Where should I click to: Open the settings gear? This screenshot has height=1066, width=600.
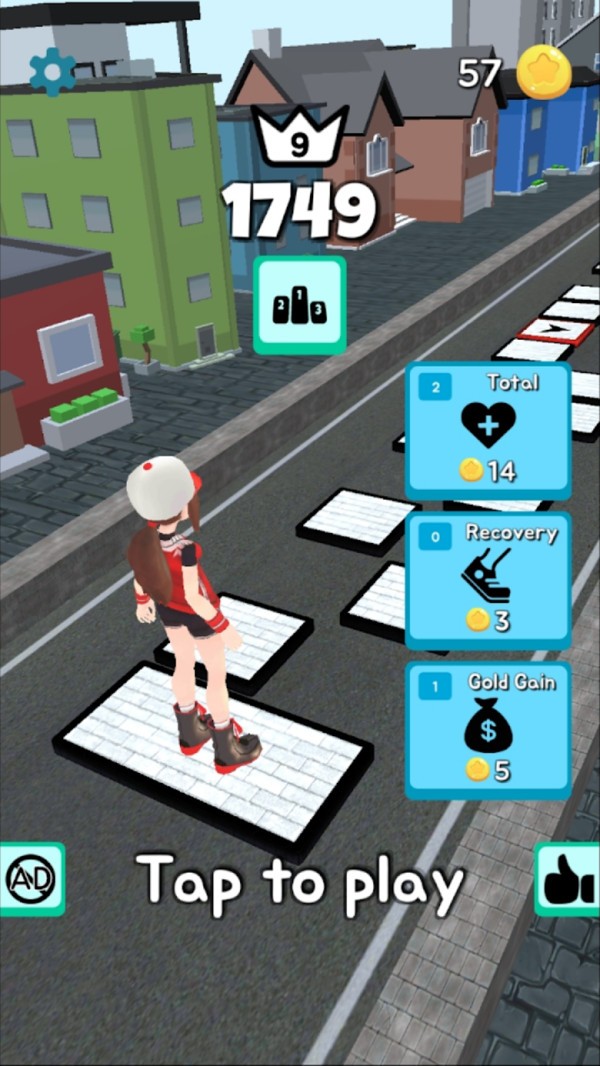tap(52, 71)
